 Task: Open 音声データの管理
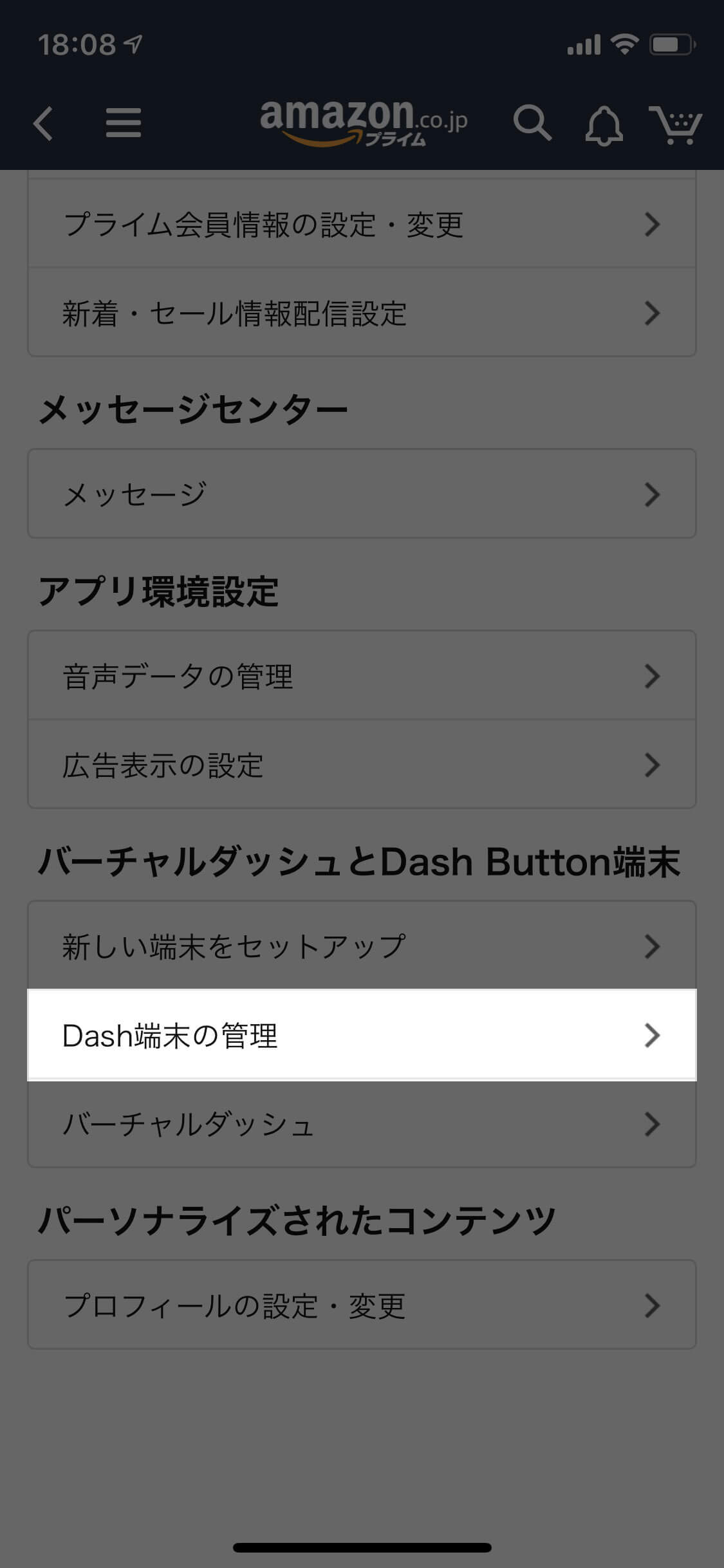point(362,675)
